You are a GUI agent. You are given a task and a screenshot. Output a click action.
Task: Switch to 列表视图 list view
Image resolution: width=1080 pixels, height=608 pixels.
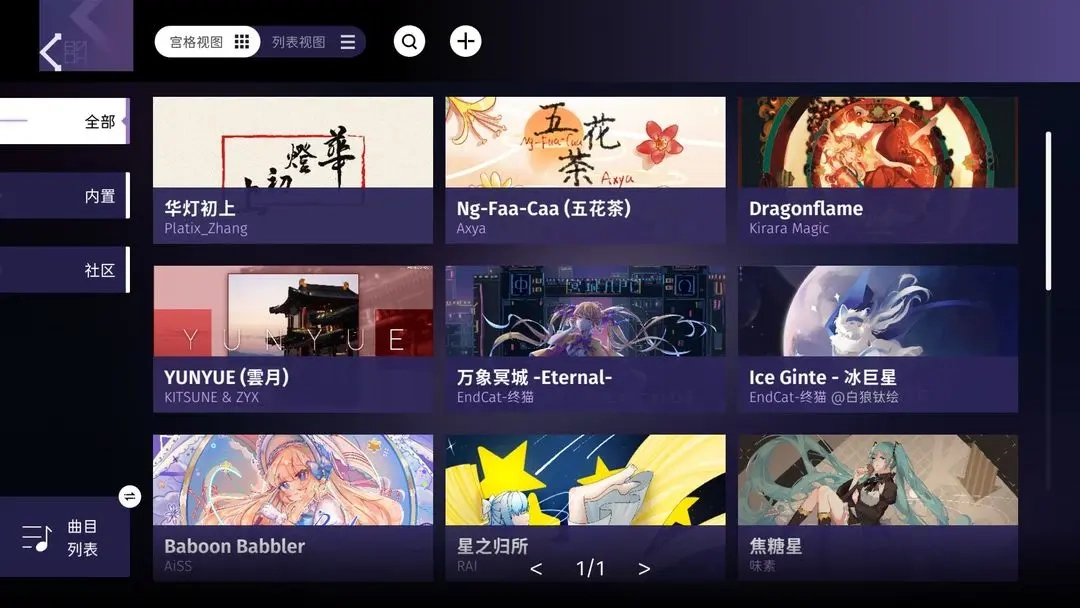(x=313, y=42)
